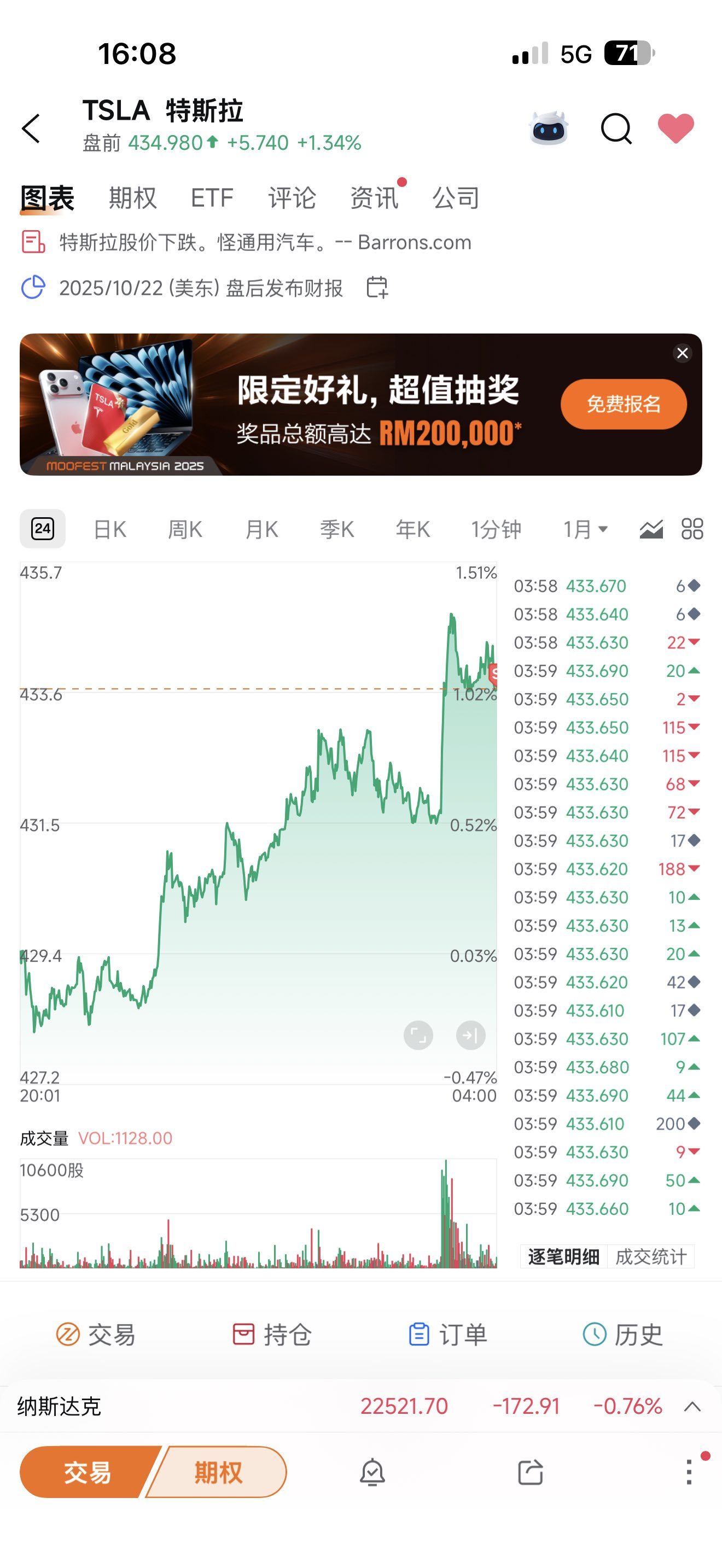Add earnings date to calendar

click(x=377, y=288)
